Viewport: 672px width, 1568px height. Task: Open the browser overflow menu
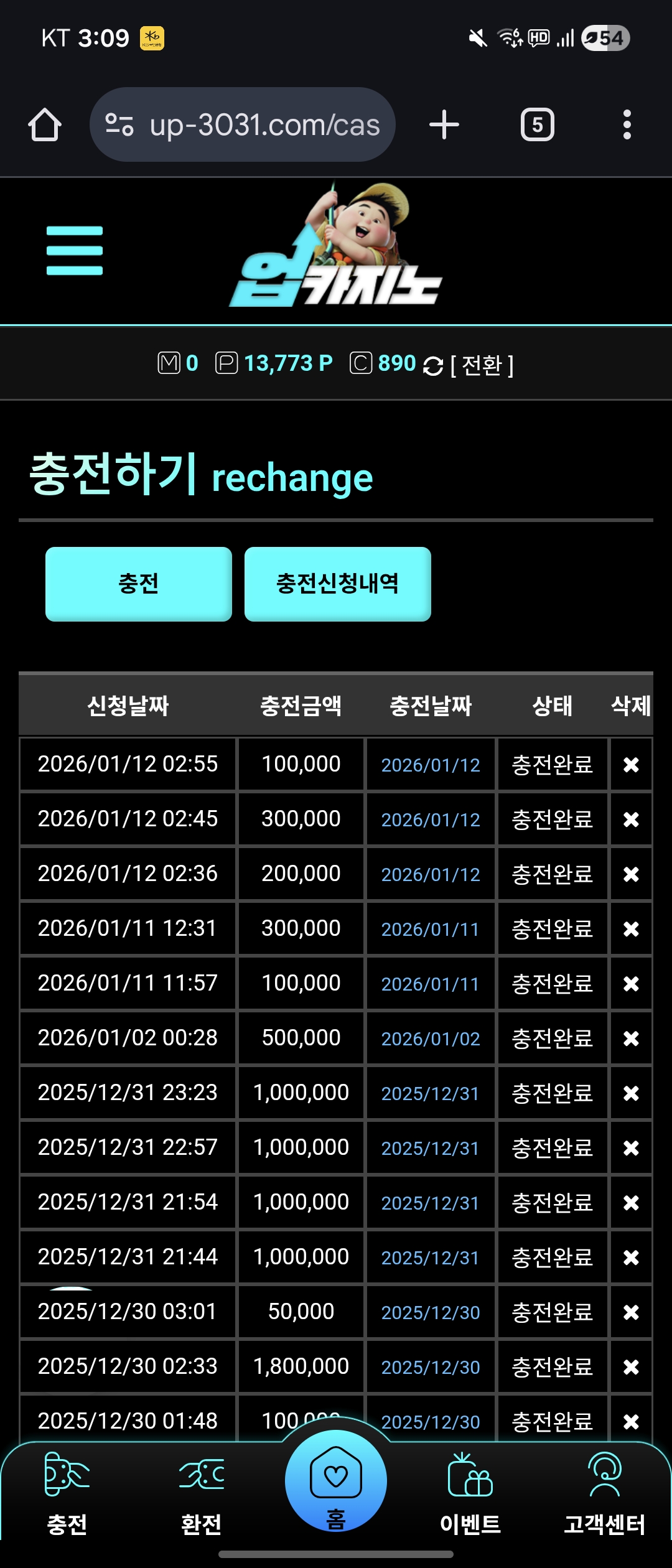pos(627,125)
